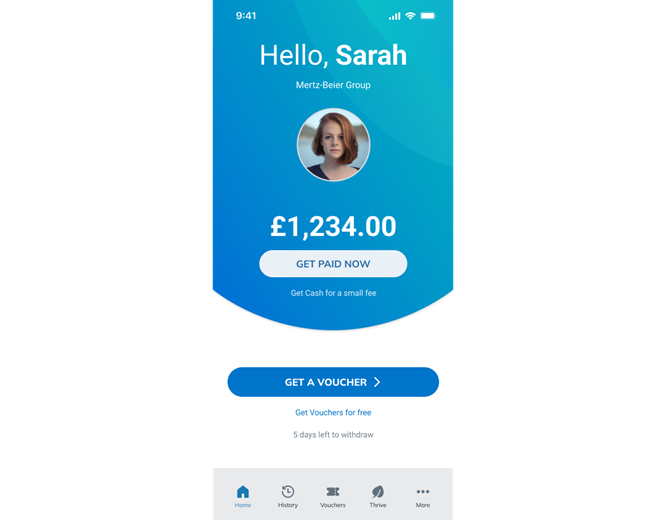Open Sarah's profile photo
Image resolution: width=665 pixels, height=520 pixels.
(333, 145)
